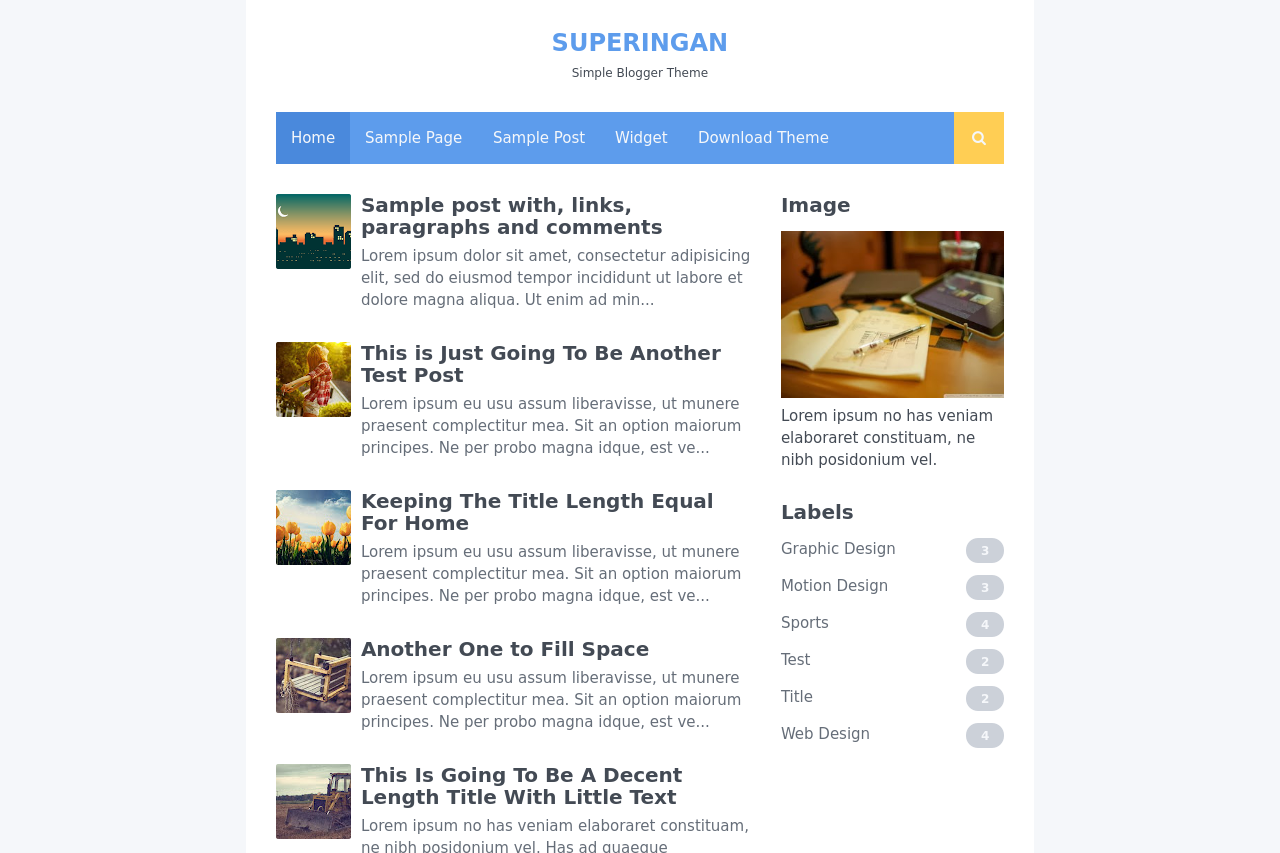Tap the Download Theme link
Screen dimensions: 1280x853
tap(763, 138)
